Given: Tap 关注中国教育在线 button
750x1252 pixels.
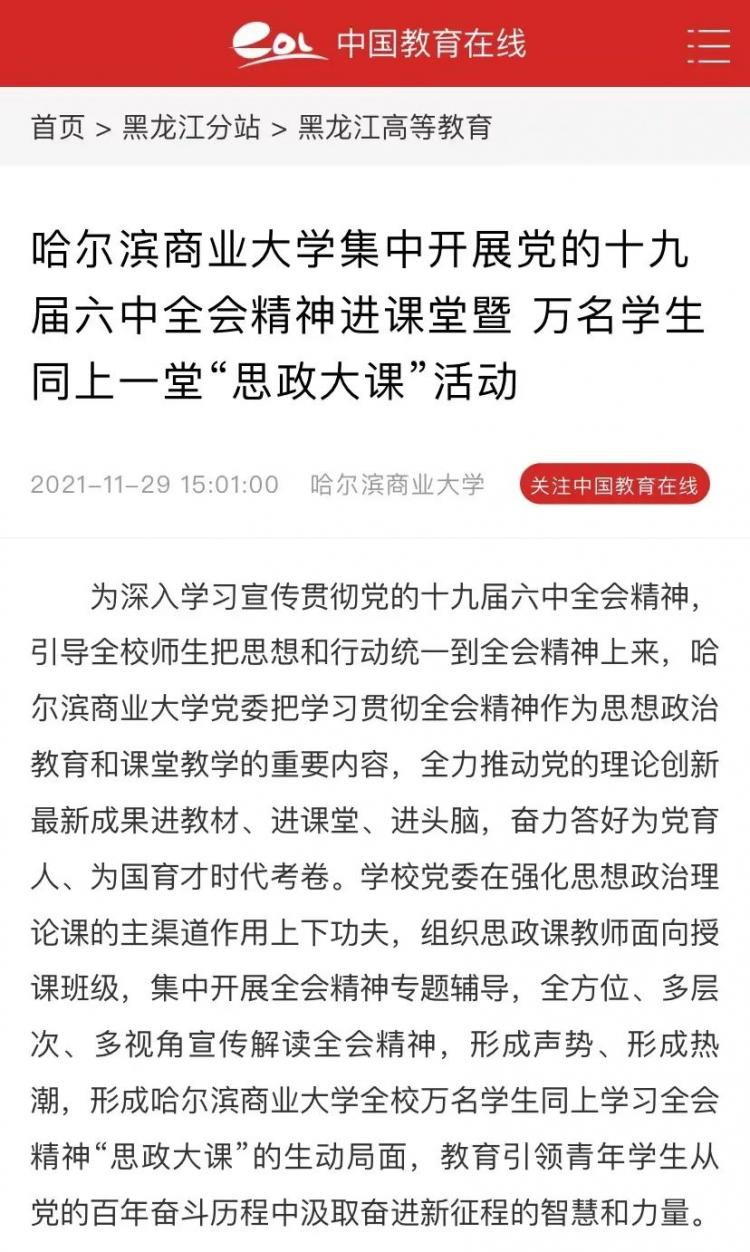Looking at the screenshot, I should pos(614,485).
